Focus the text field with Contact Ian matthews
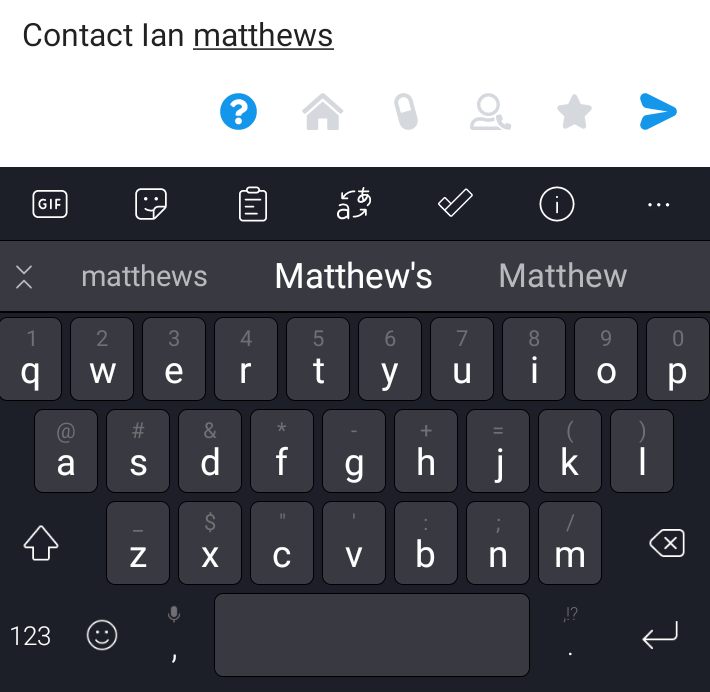The height and width of the screenshot is (692, 710). pyautogui.click(x=178, y=36)
